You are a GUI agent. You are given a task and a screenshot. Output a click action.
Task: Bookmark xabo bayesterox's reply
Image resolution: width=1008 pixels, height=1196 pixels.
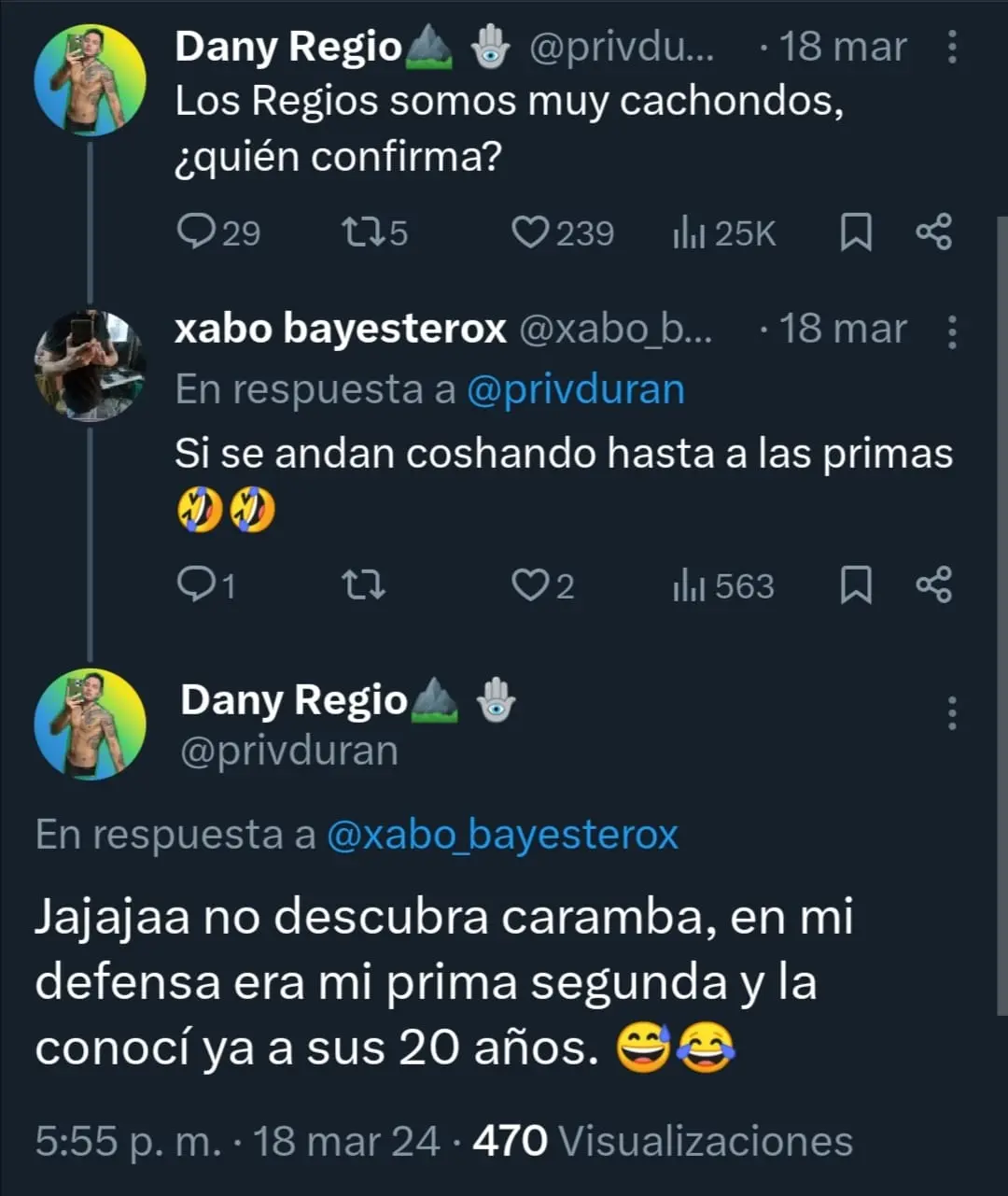click(x=856, y=585)
